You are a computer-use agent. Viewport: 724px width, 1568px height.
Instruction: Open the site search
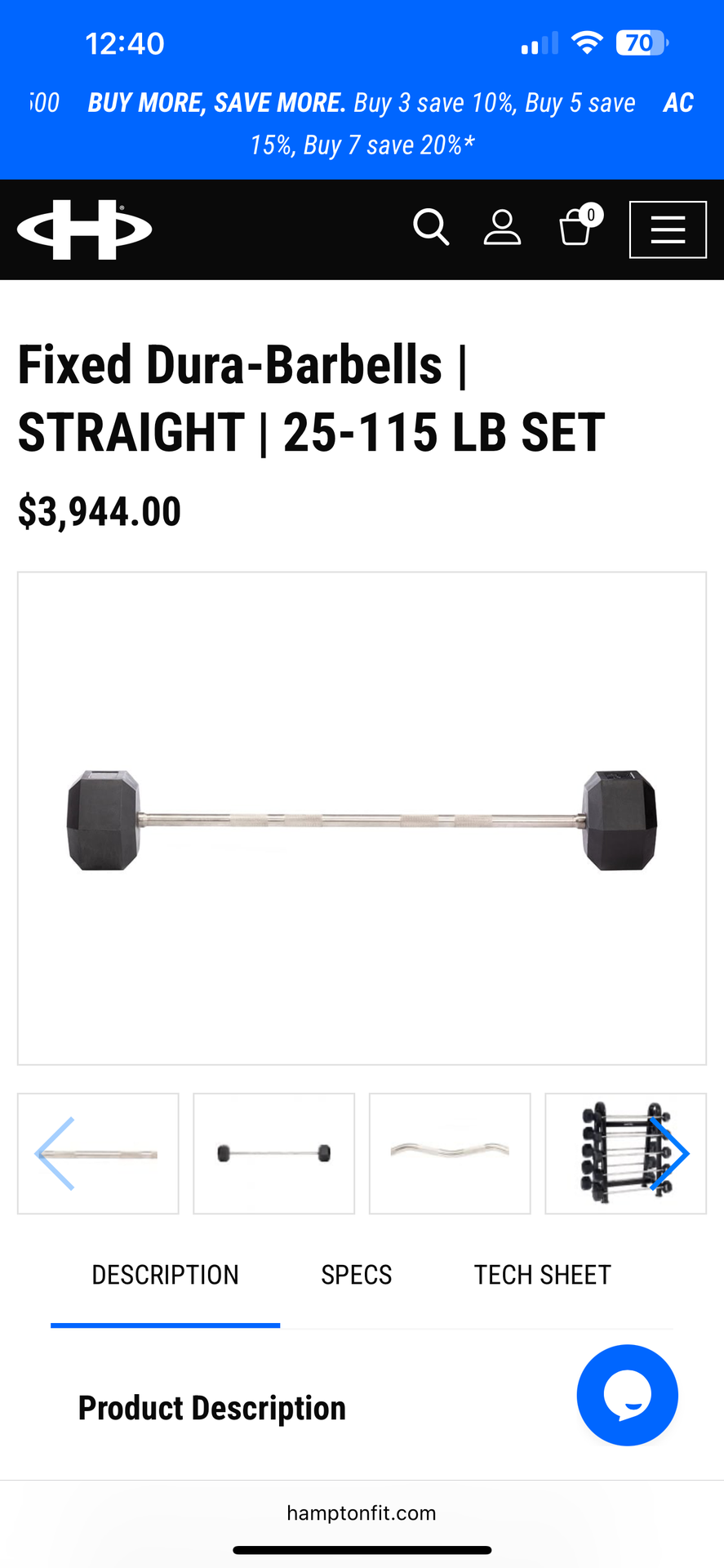coord(431,228)
